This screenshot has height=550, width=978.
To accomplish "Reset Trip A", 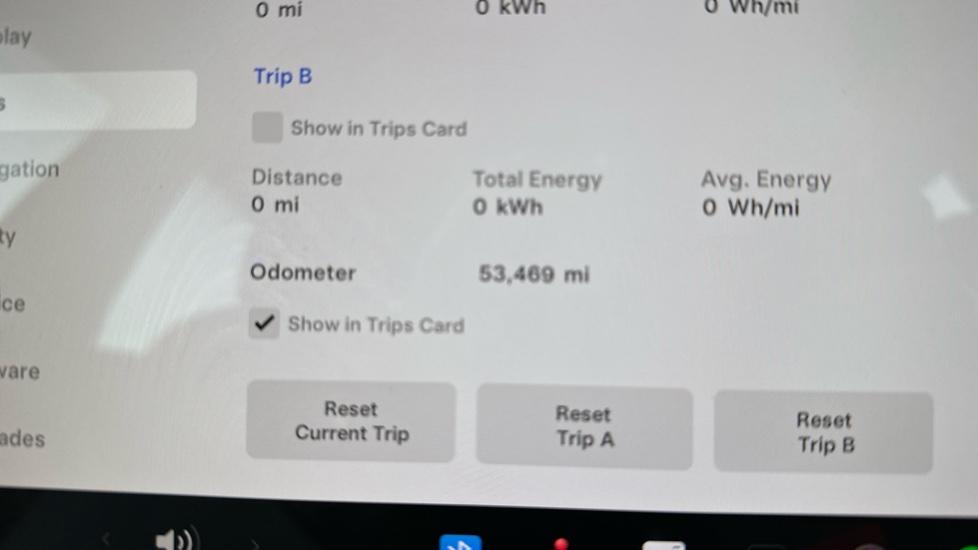I will coord(584,427).
